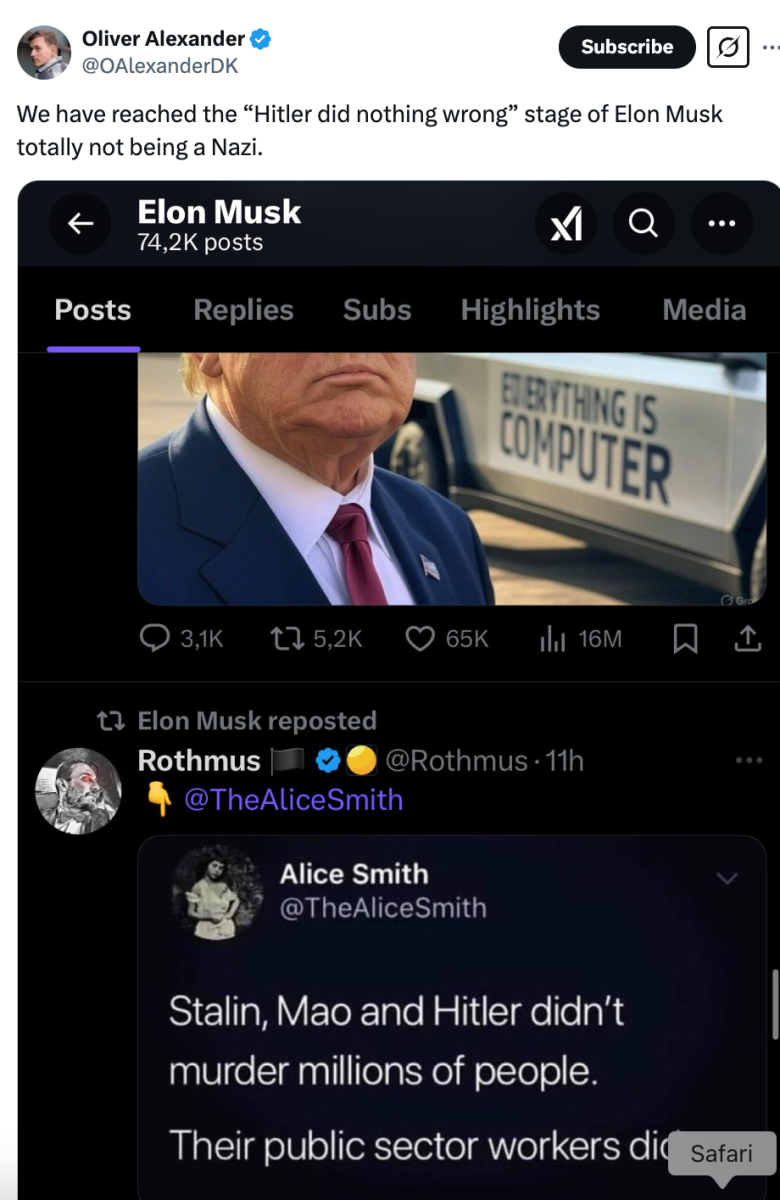Viewport: 780px width, 1200px height.
Task: Click the notifications bell icon beside Subscribe
Action: coord(728,47)
